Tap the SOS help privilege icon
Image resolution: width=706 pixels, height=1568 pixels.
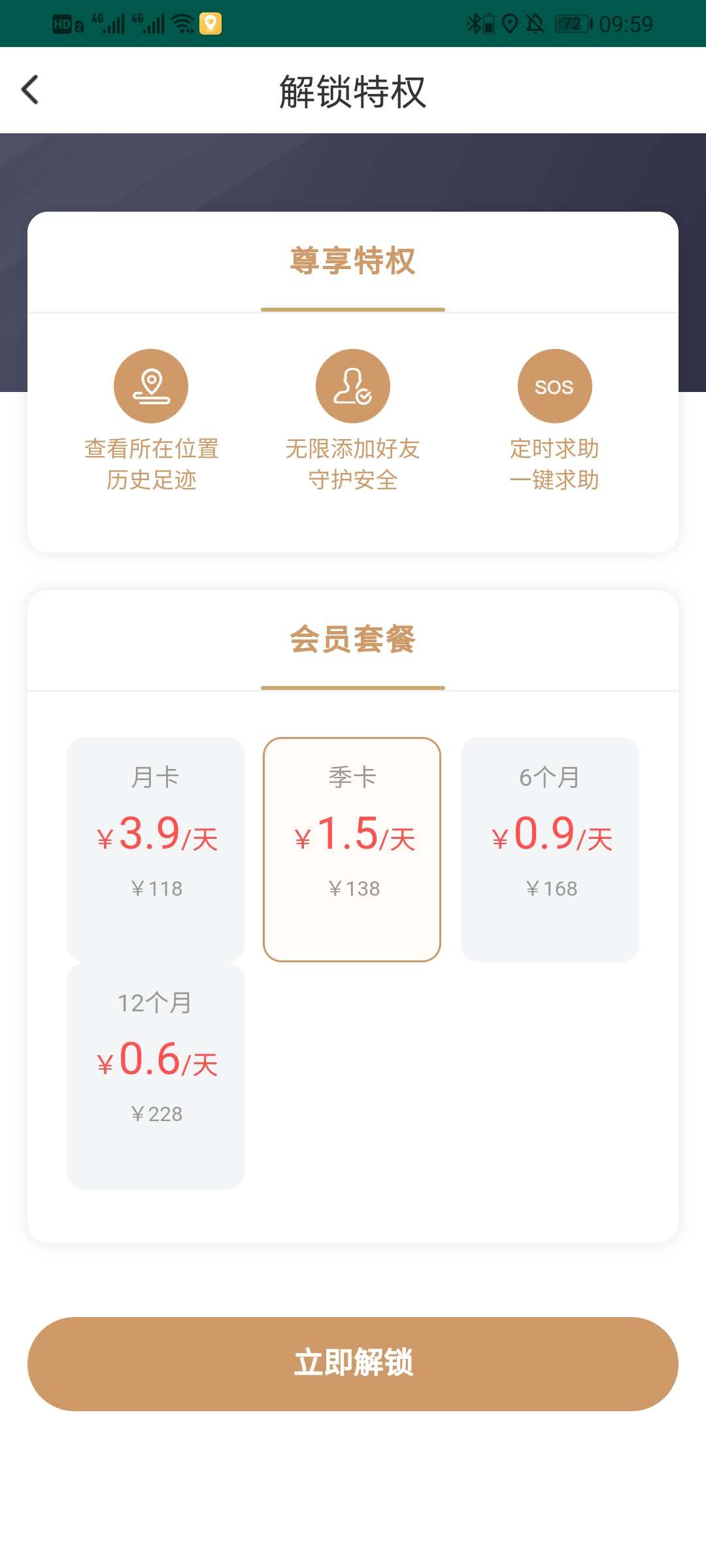554,385
